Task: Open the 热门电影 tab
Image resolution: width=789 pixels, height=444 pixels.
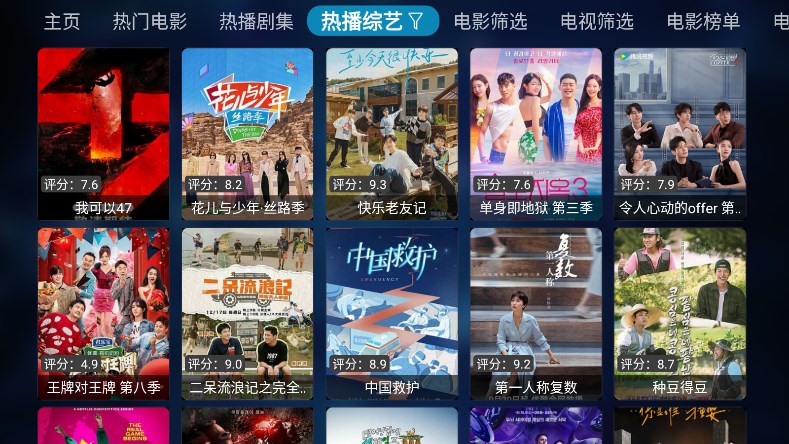Action: tap(150, 21)
